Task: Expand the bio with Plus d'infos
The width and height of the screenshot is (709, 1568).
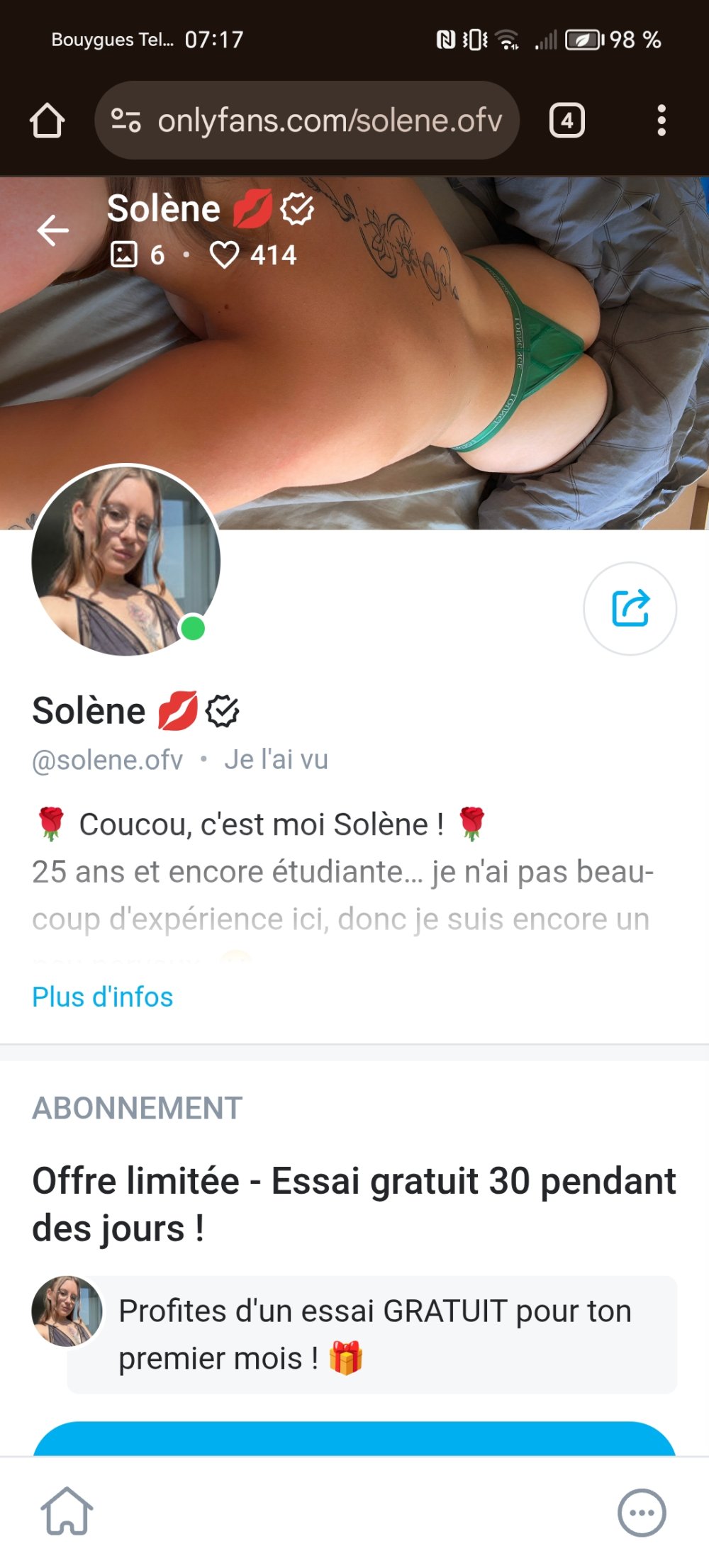Action: [x=103, y=997]
